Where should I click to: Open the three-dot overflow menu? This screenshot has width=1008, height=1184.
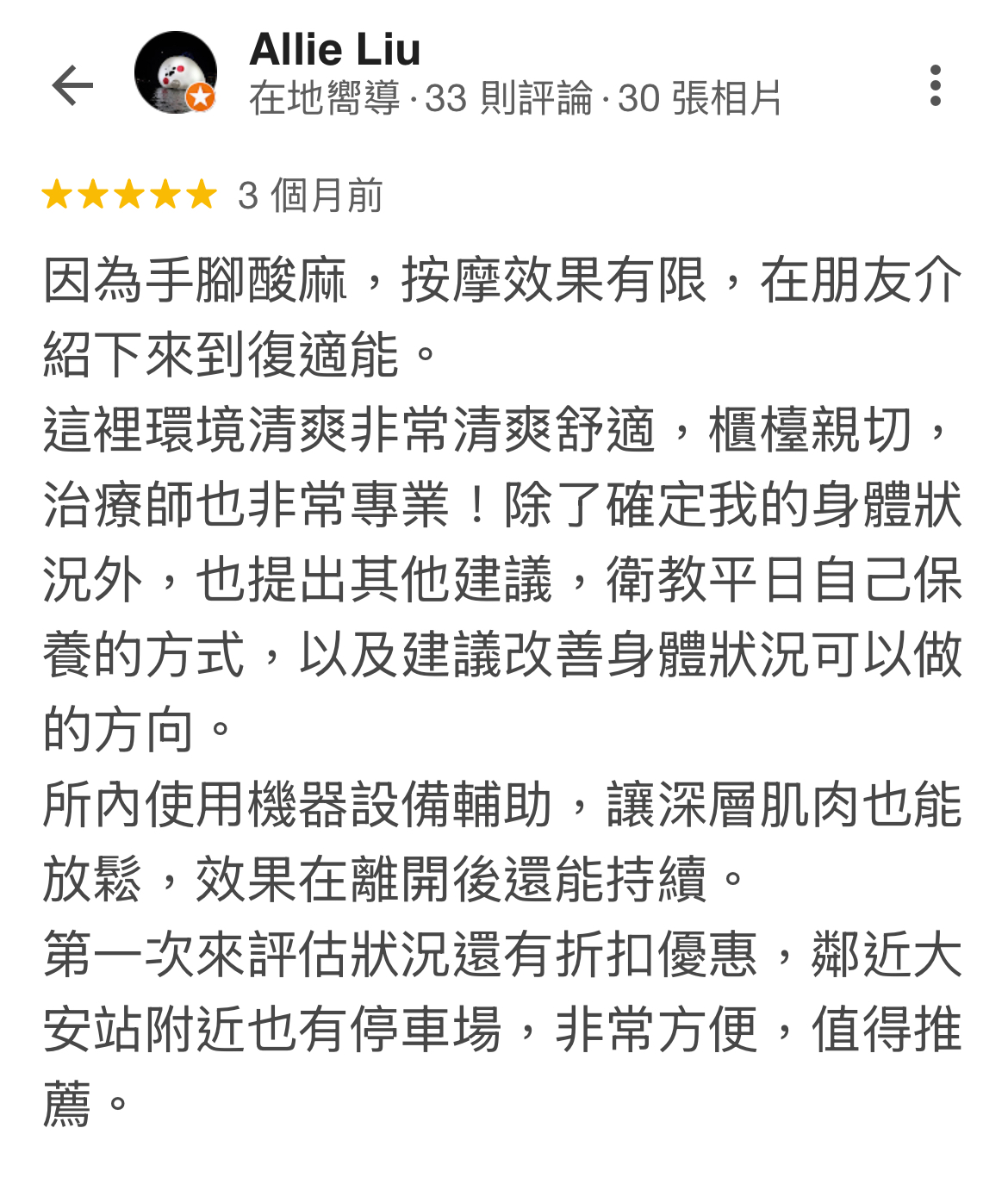point(935,85)
